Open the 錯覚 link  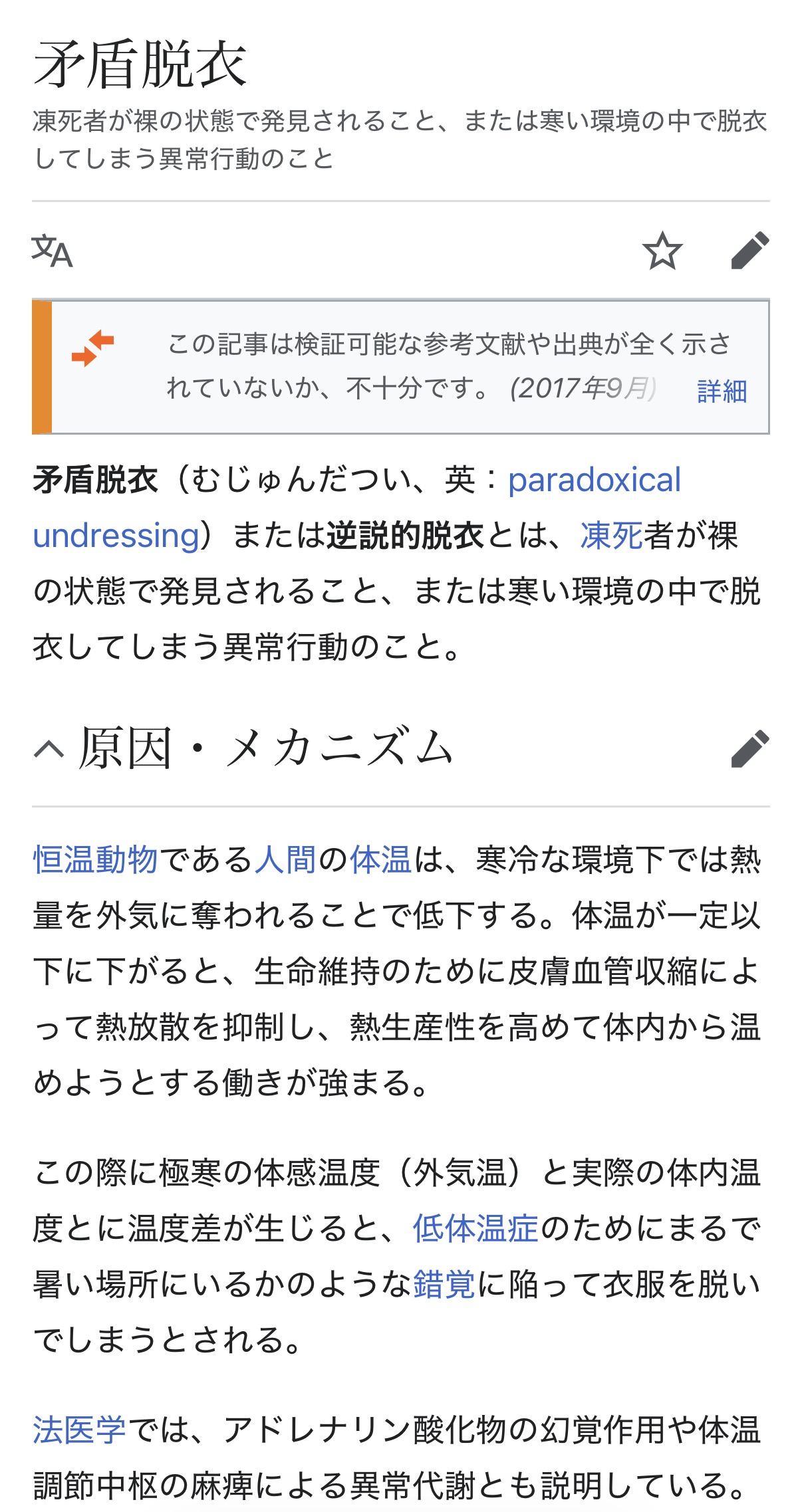tap(444, 1283)
